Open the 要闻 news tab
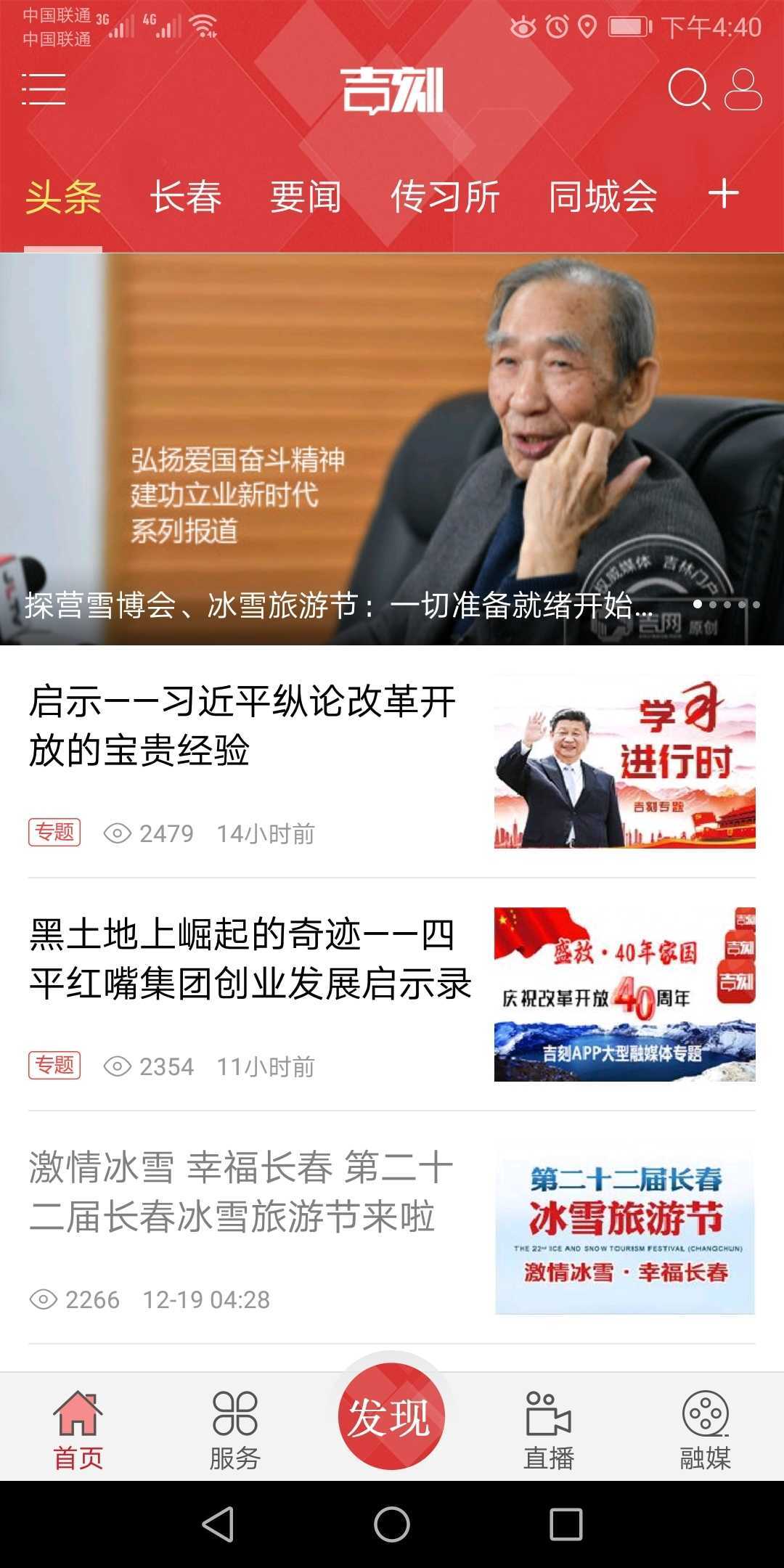 pyautogui.click(x=306, y=196)
